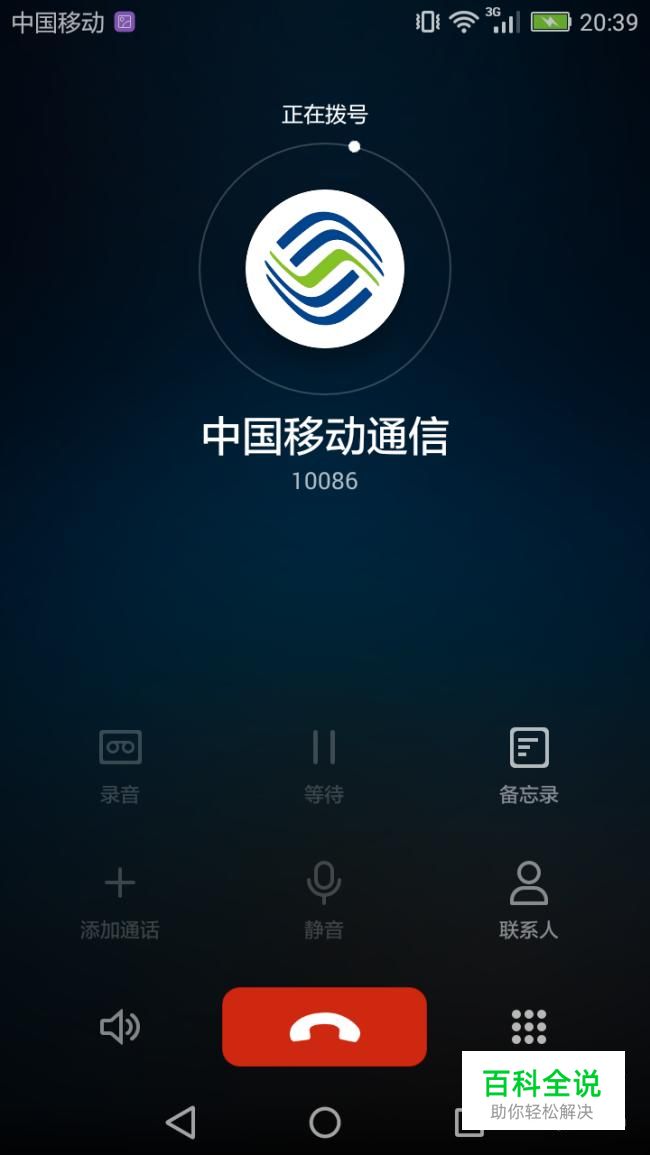The height and width of the screenshot is (1155, 650).
Task: Add another call via 添加通话
Action: tap(120, 900)
